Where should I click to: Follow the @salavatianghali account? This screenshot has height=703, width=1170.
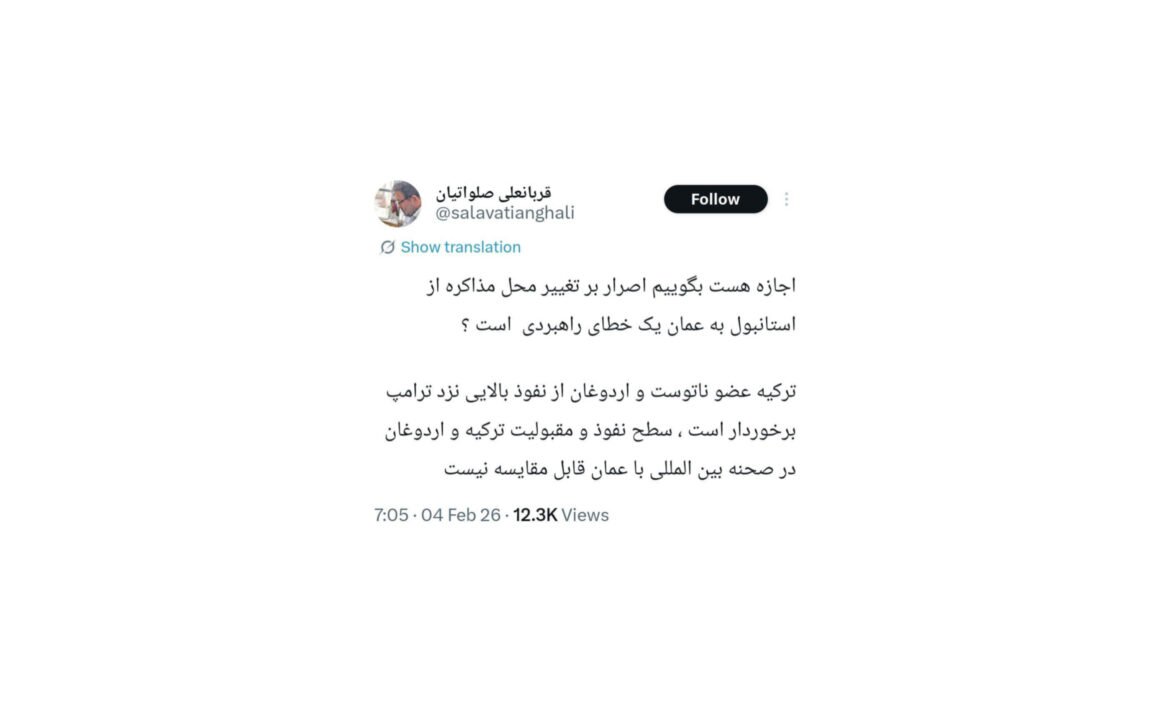(x=715, y=199)
